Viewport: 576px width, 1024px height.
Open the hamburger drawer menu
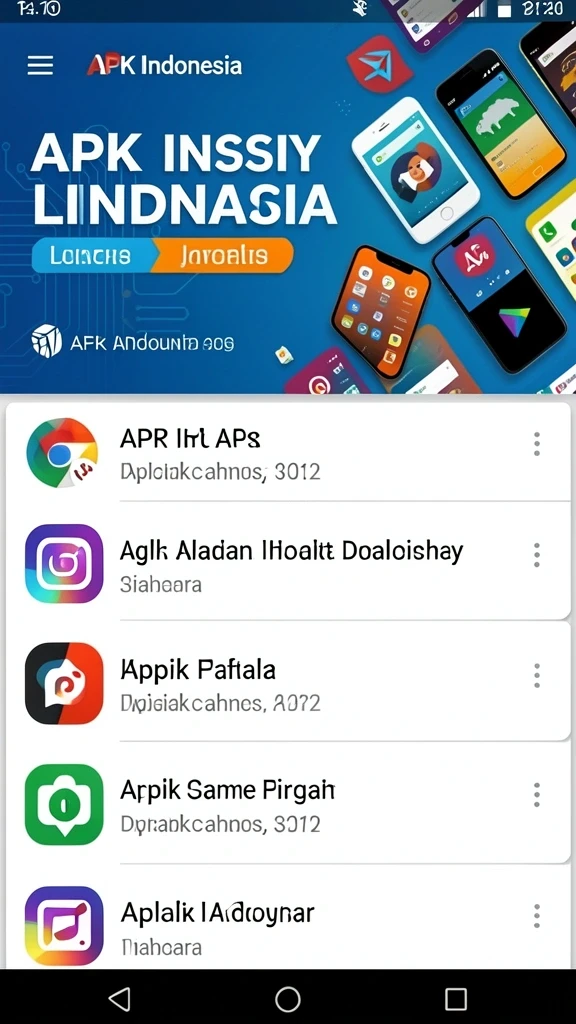(40, 65)
